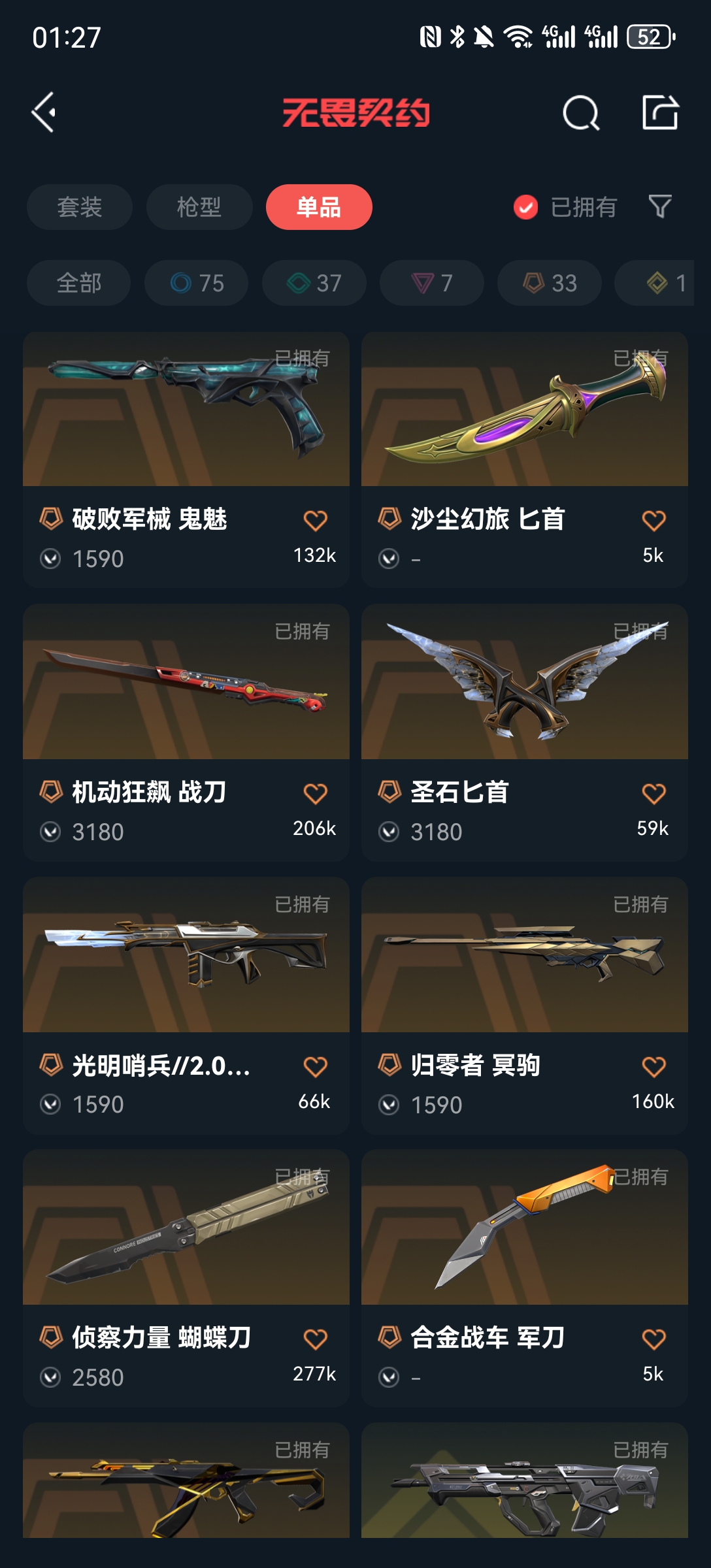Open the 光明哨兵//2.0 skin card
Viewport: 711px width, 1568px height.
[186, 967]
